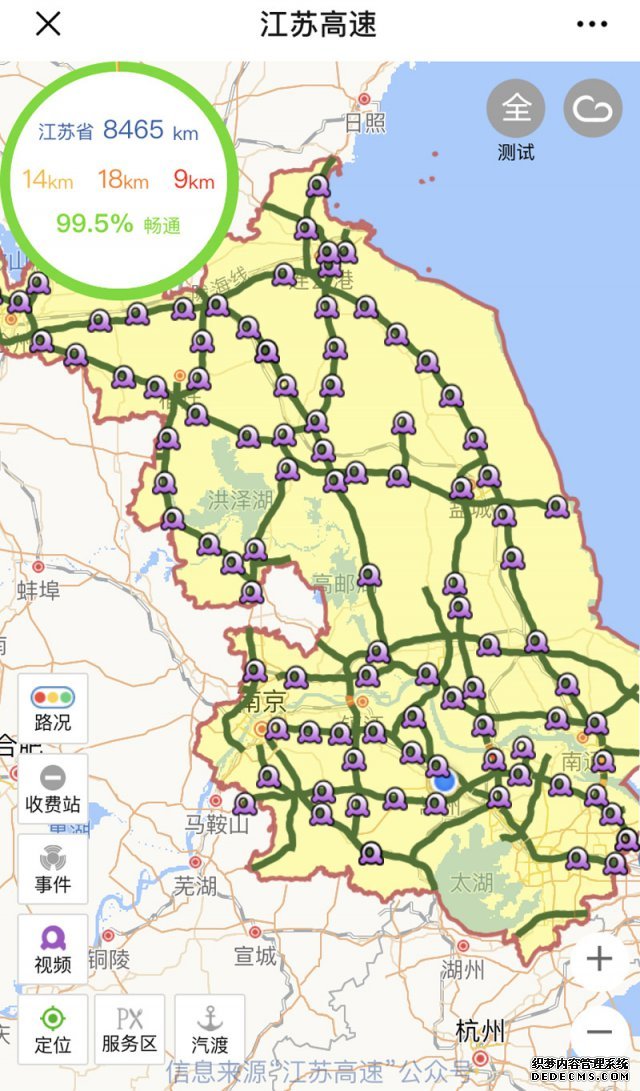Screen dimensions: 640x1091
Task: Show 事件 road events
Action: pos(52,869)
